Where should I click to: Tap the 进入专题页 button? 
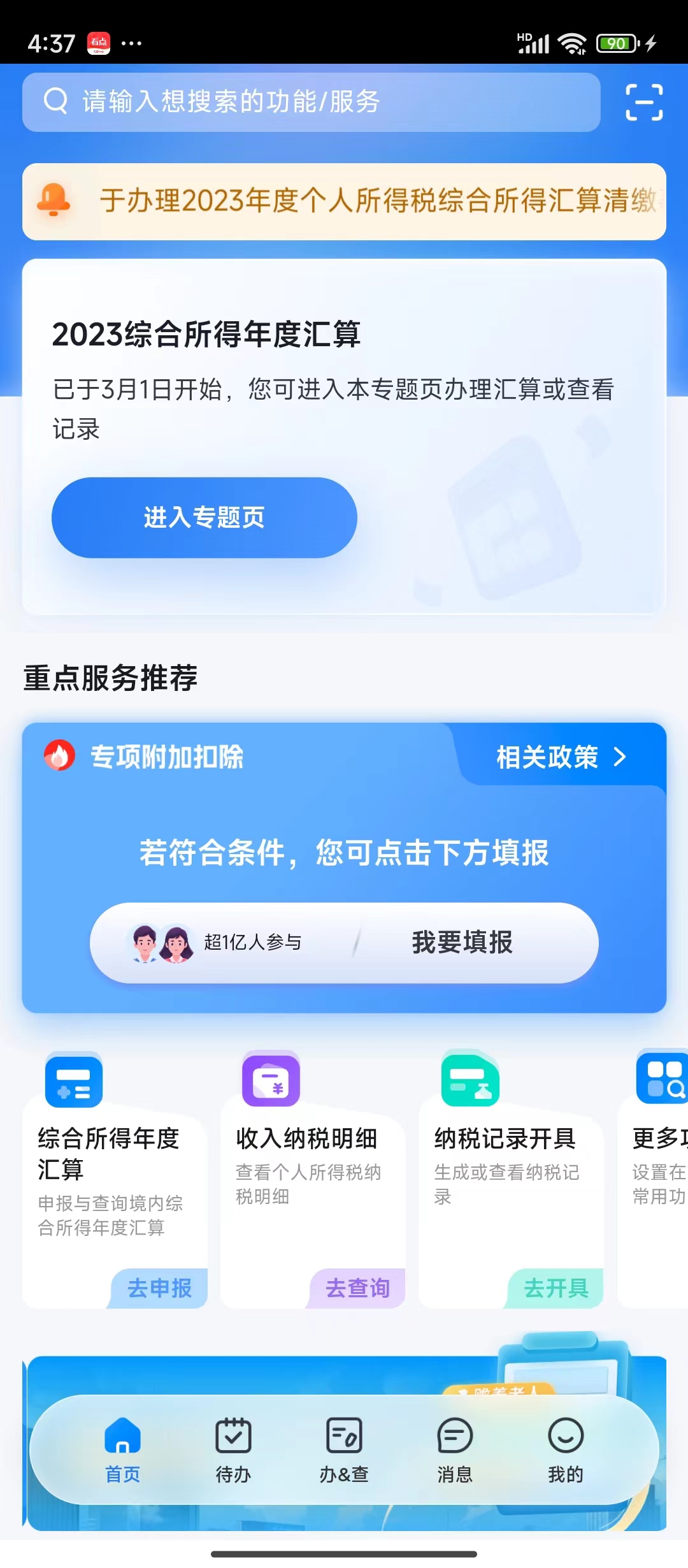click(x=204, y=518)
